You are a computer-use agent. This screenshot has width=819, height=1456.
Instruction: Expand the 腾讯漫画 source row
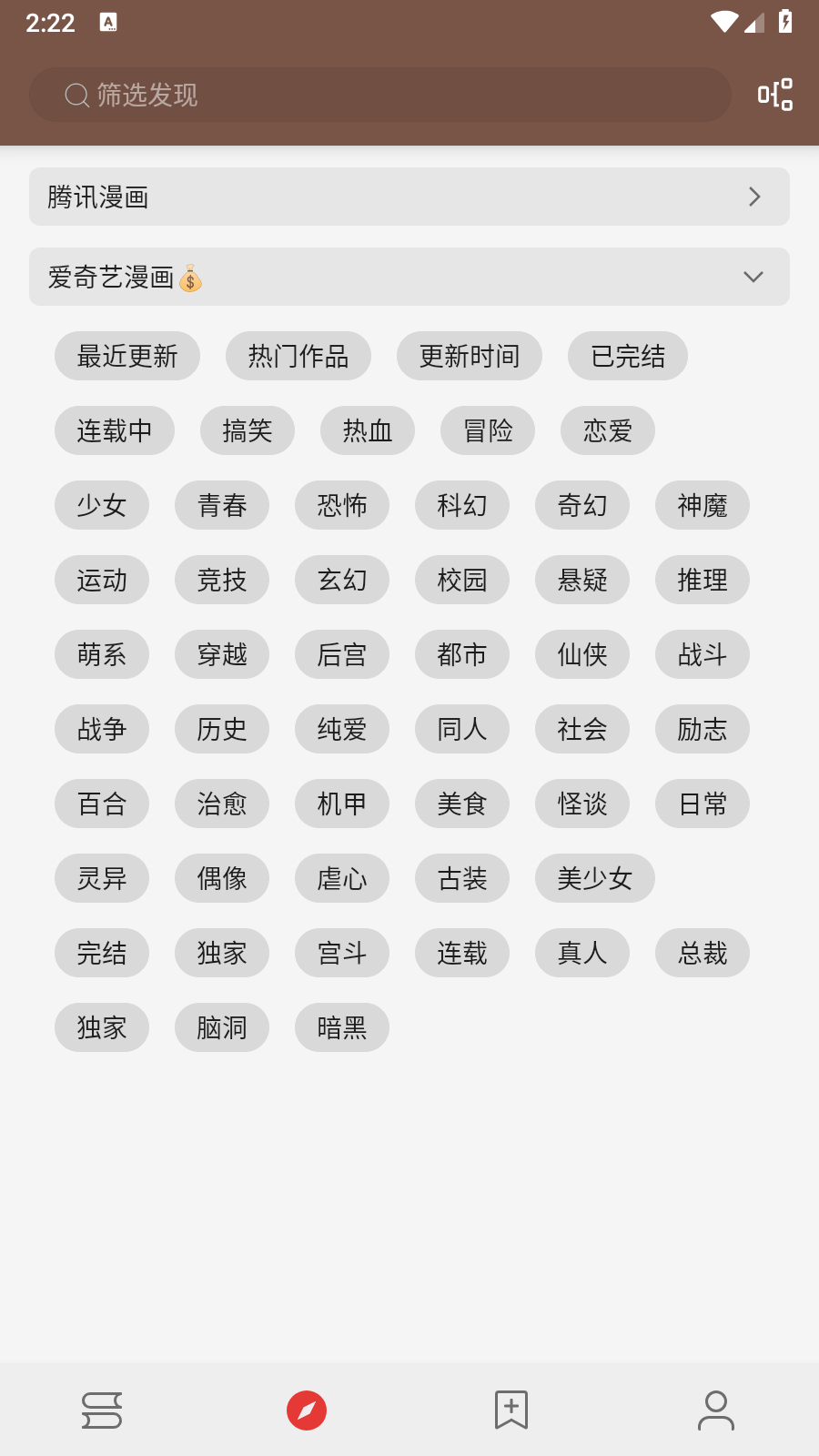pyautogui.click(x=409, y=197)
